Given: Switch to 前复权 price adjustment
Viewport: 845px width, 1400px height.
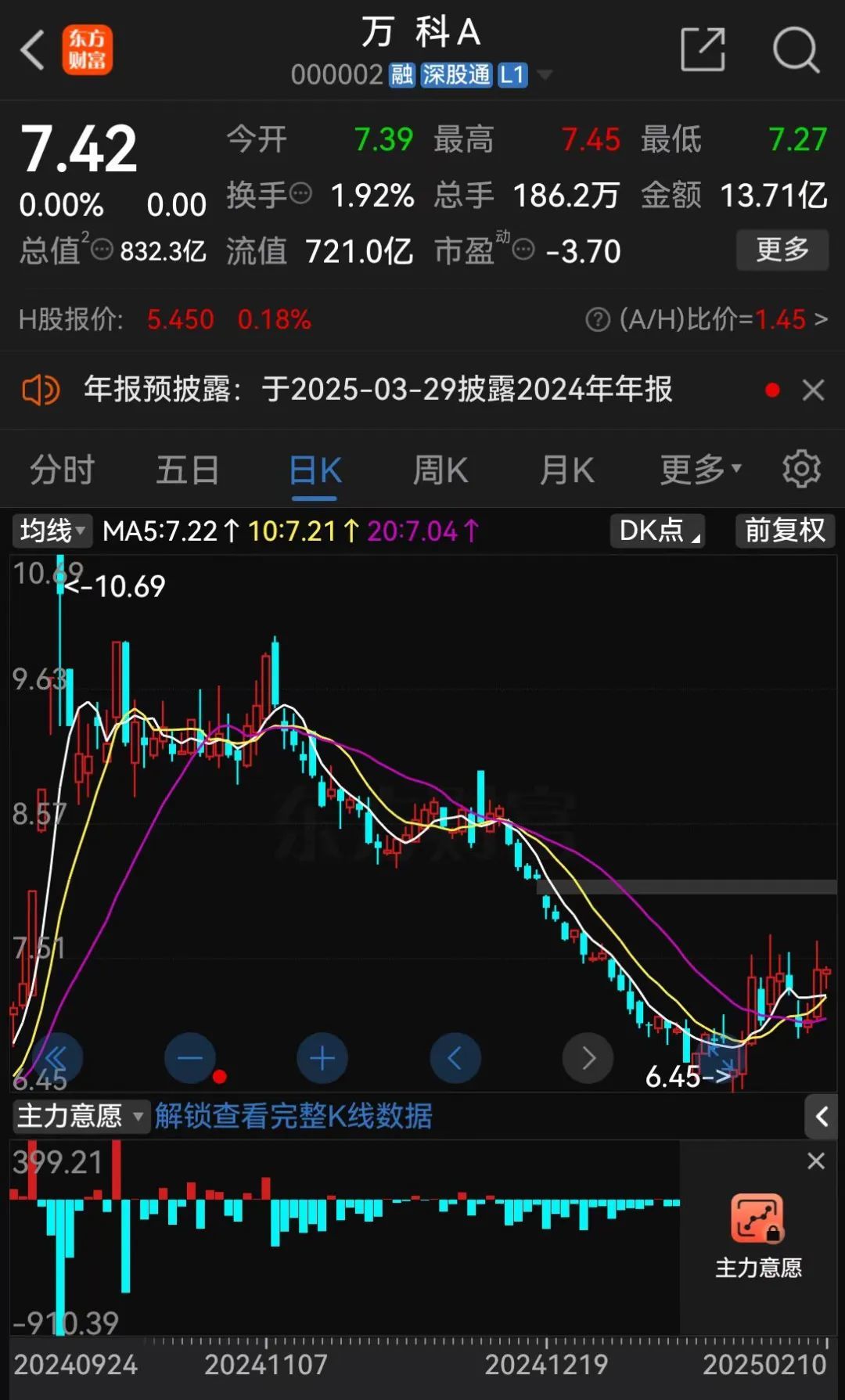Looking at the screenshot, I should (784, 531).
